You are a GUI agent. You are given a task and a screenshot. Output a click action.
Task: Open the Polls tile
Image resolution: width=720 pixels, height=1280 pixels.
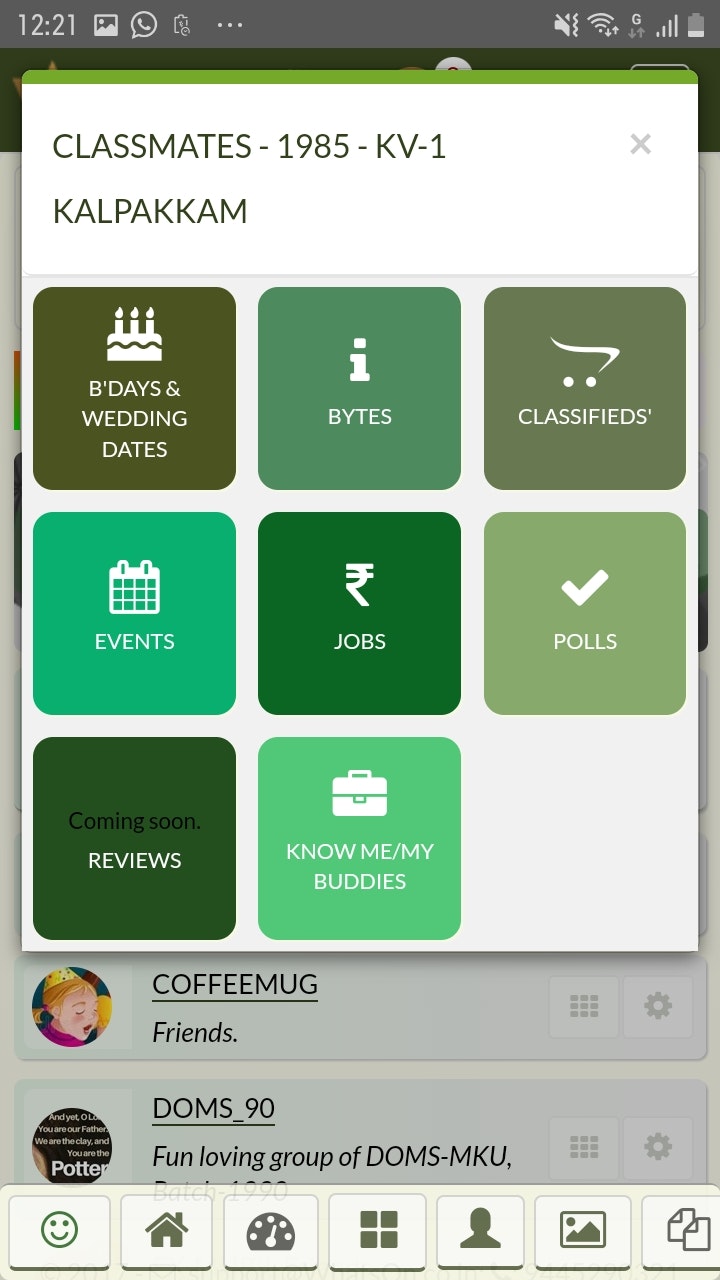[585, 613]
